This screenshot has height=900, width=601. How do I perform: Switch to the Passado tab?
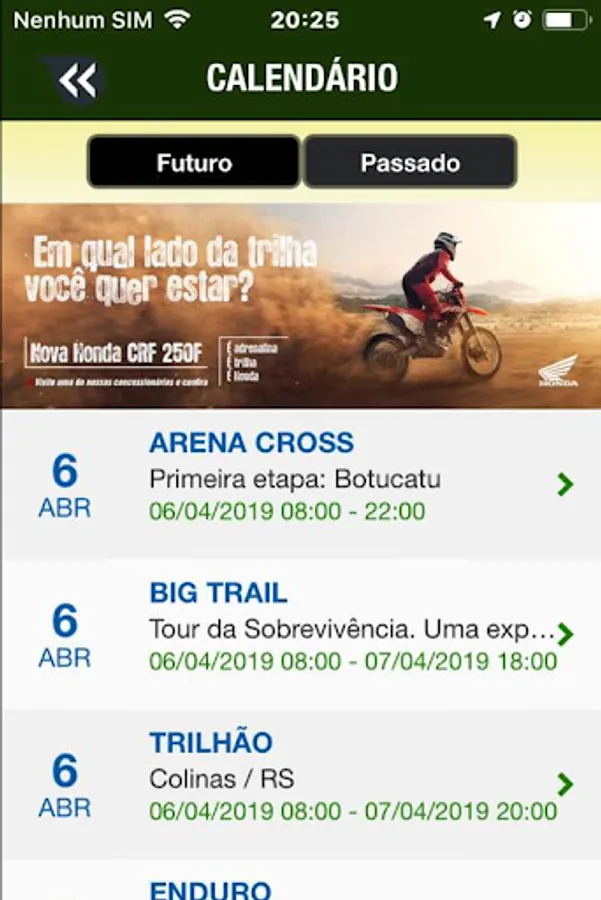[x=410, y=163]
